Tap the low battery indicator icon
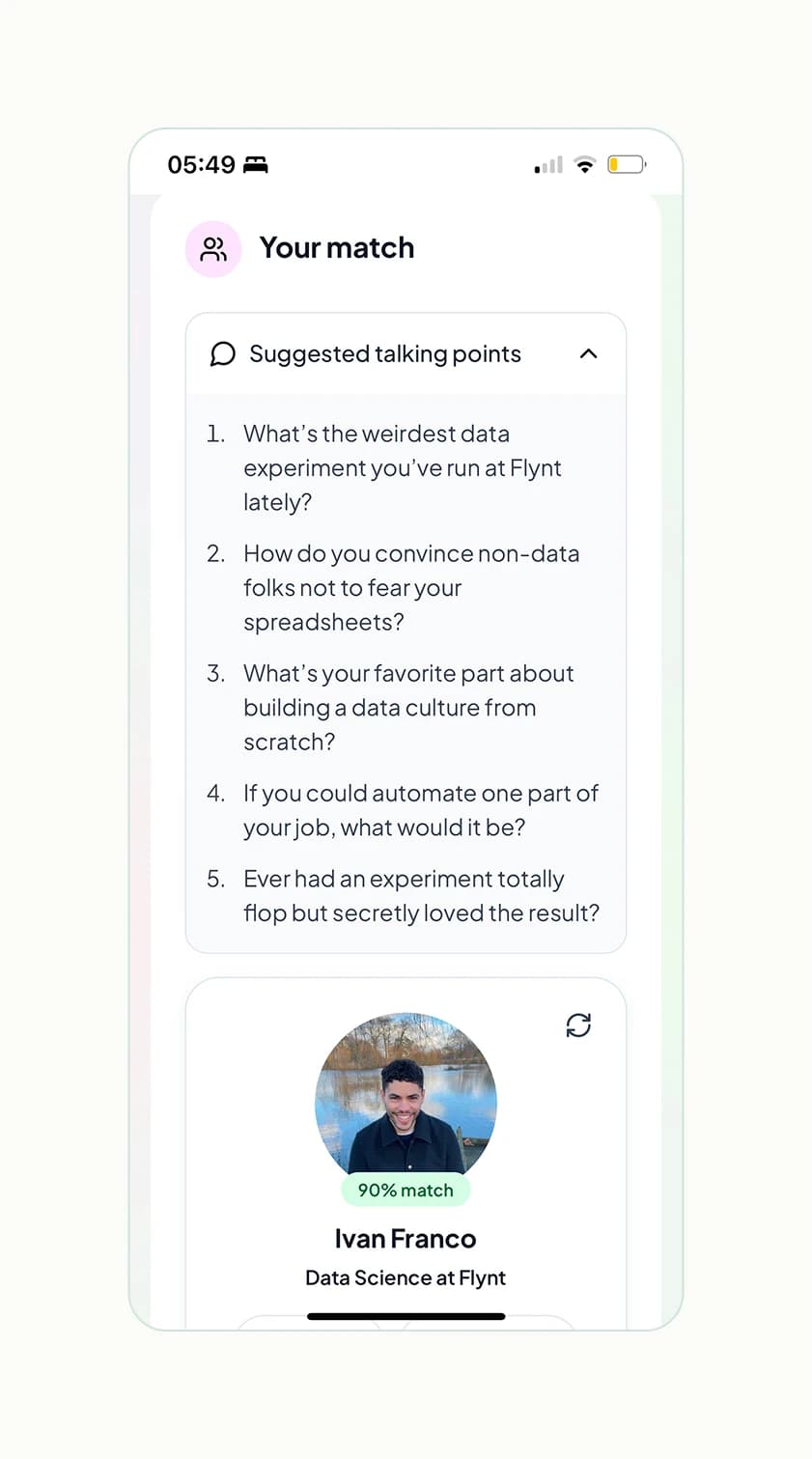812x1459 pixels. tap(627, 164)
